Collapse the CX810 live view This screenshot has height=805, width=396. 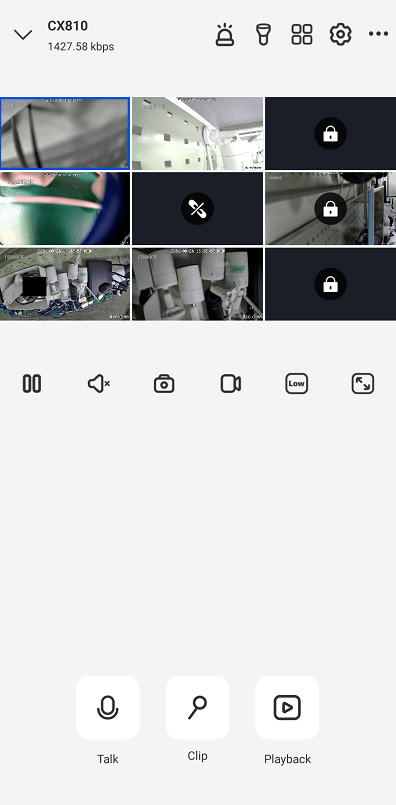coord(23,34)
